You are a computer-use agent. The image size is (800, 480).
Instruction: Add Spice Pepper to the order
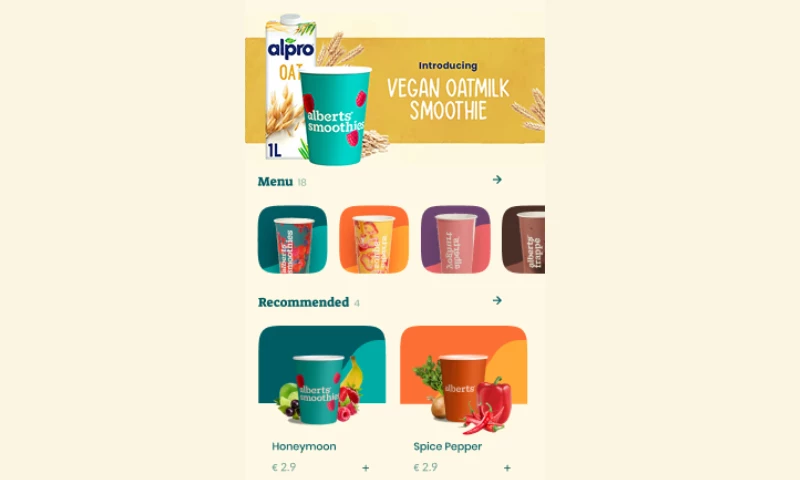pyautogui.click(x=507, y=468)
